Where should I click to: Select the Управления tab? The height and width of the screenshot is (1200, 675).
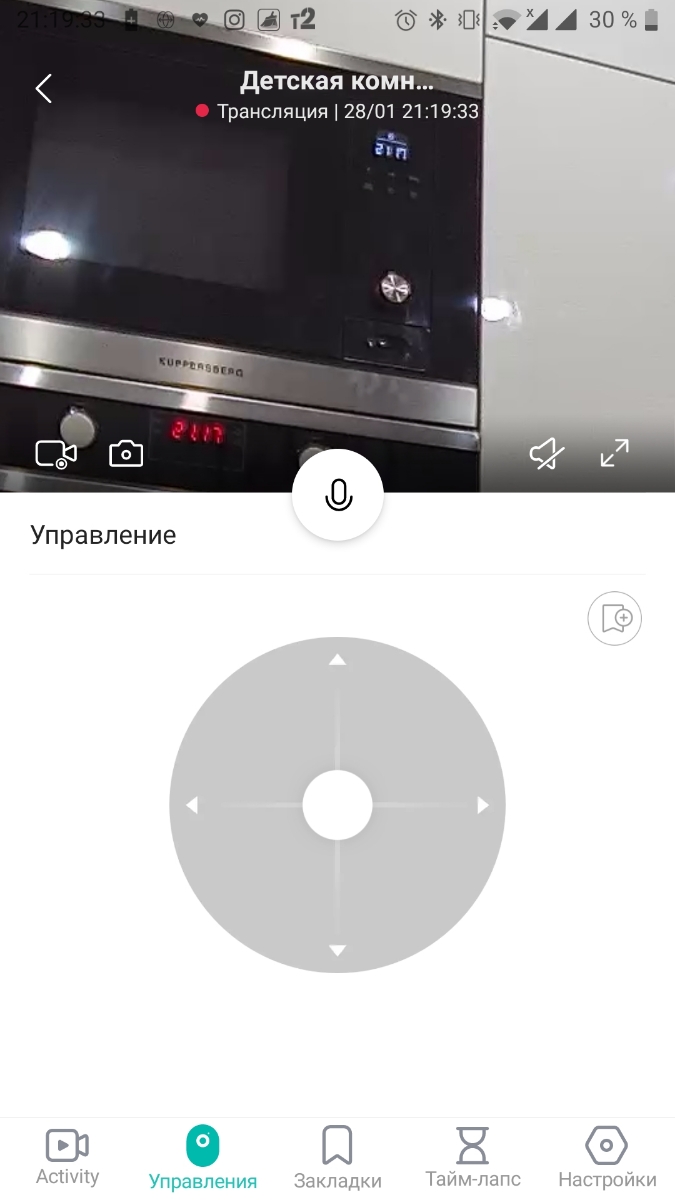pos(202,1156)
